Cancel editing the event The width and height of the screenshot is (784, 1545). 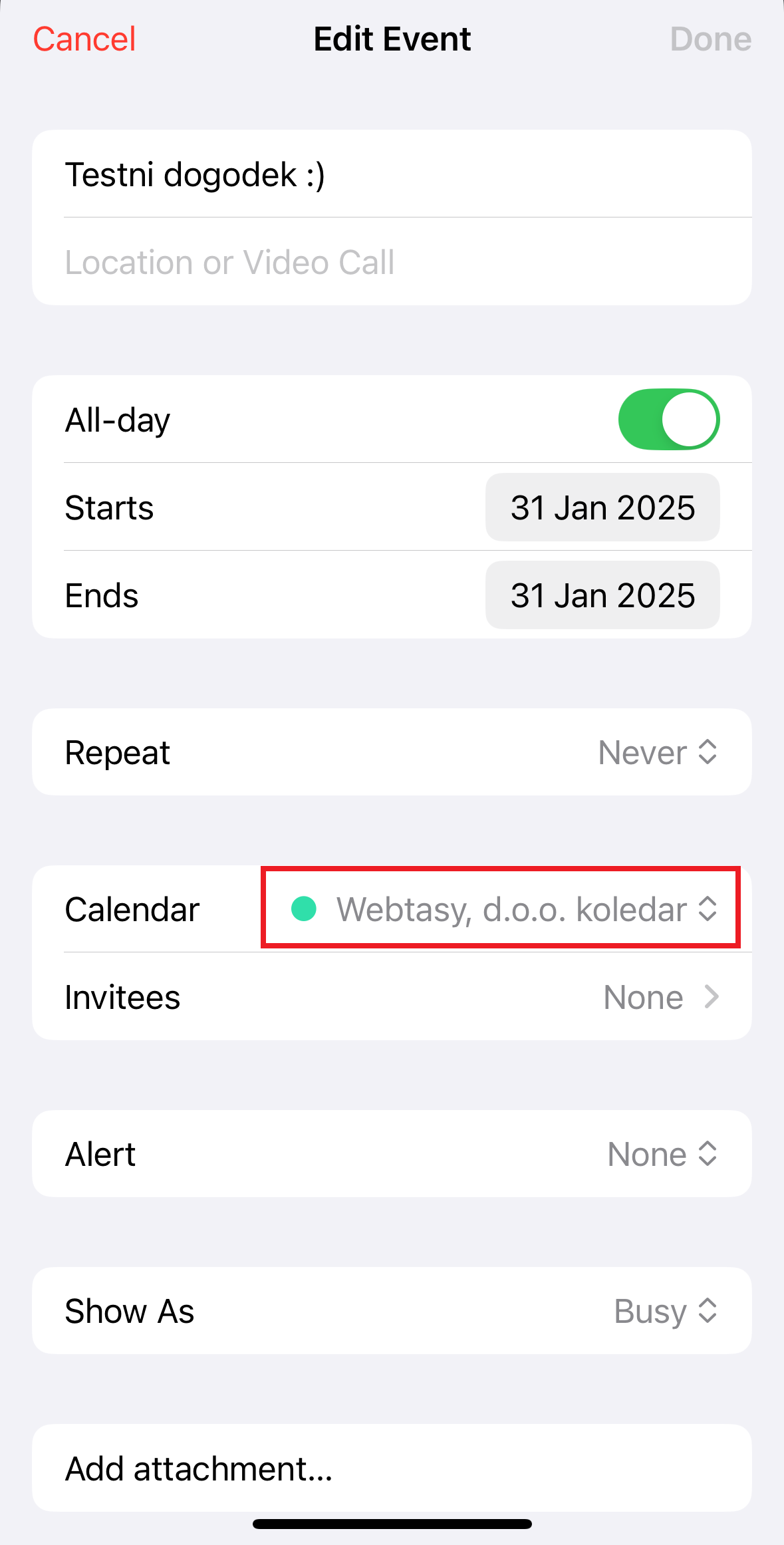[84, 39]
